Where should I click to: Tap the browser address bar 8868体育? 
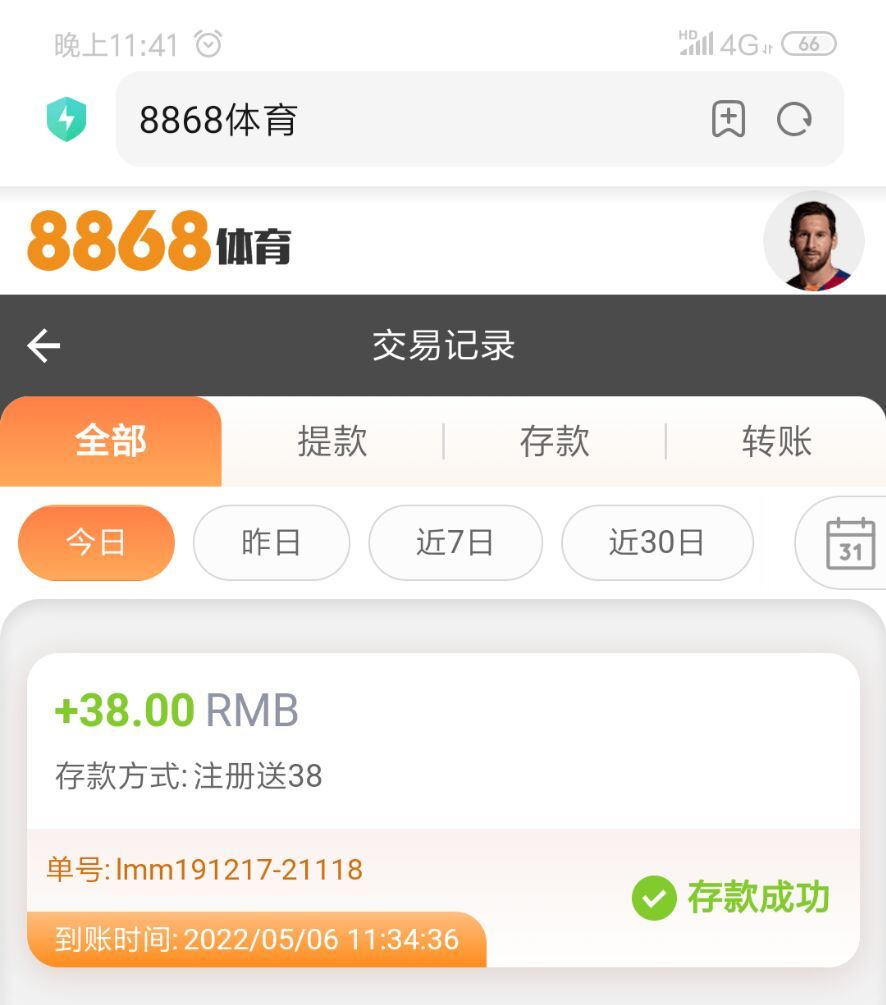pyautogui.click(x=400, y=120)
